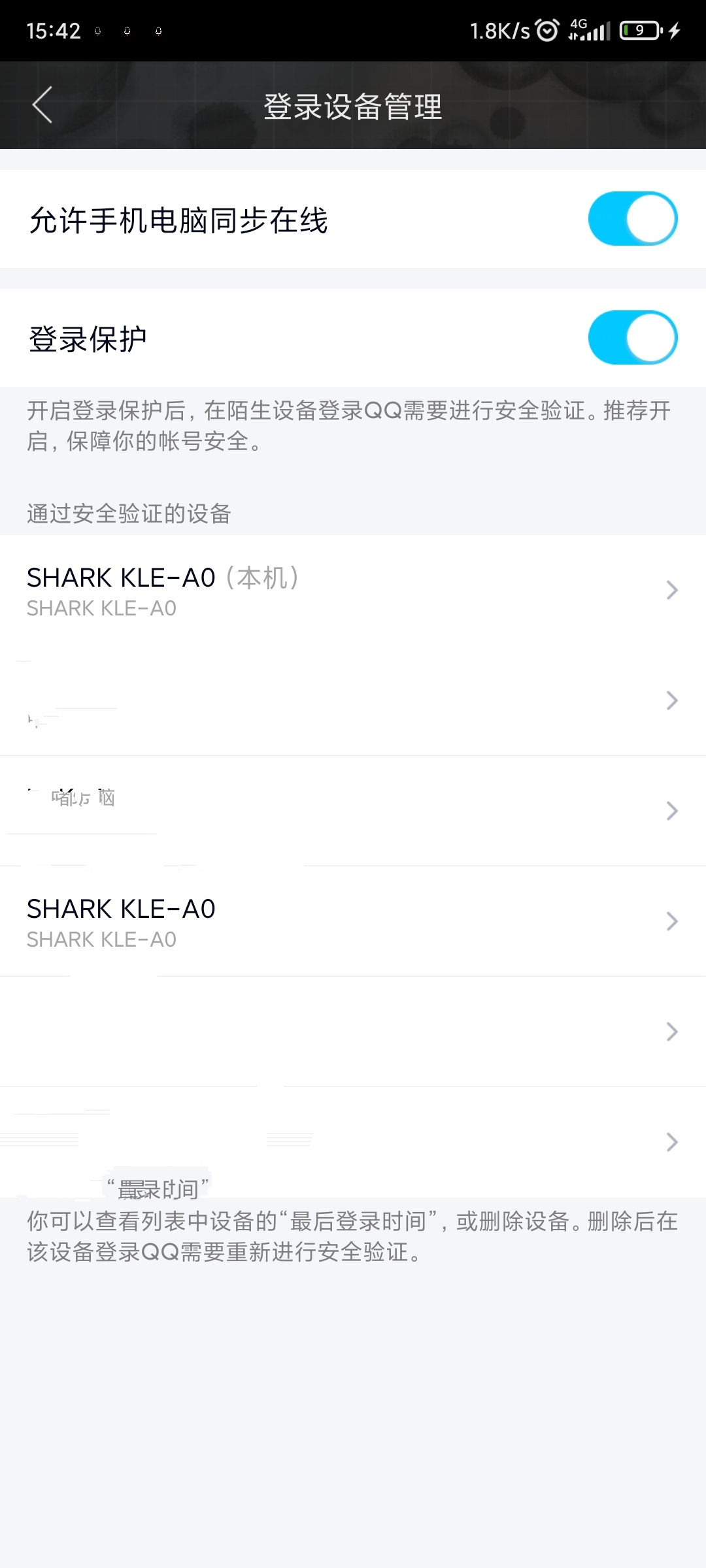Disable the 登录保护 switch
The image size is (706, 1568).
[x=632, y=338]
